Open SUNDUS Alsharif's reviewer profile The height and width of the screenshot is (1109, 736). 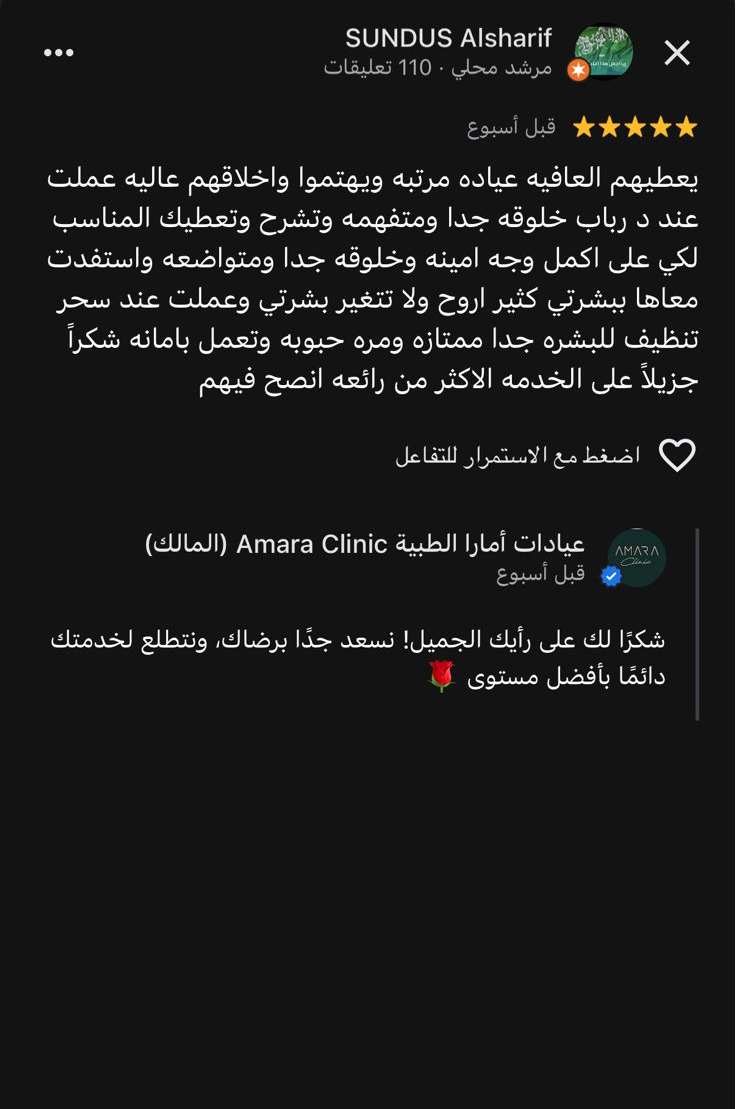(603, 52)
